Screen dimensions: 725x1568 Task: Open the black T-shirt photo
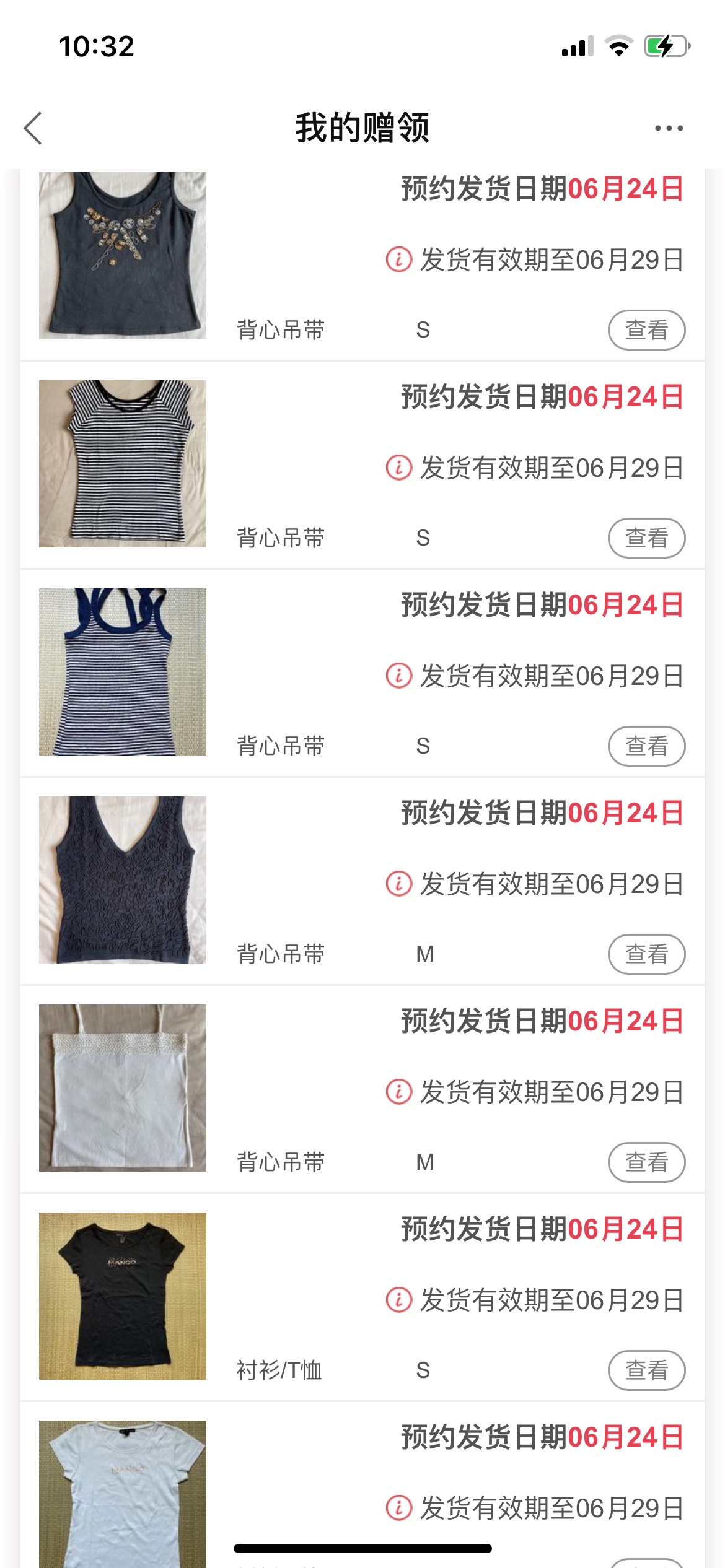(x=123, y=1296)
